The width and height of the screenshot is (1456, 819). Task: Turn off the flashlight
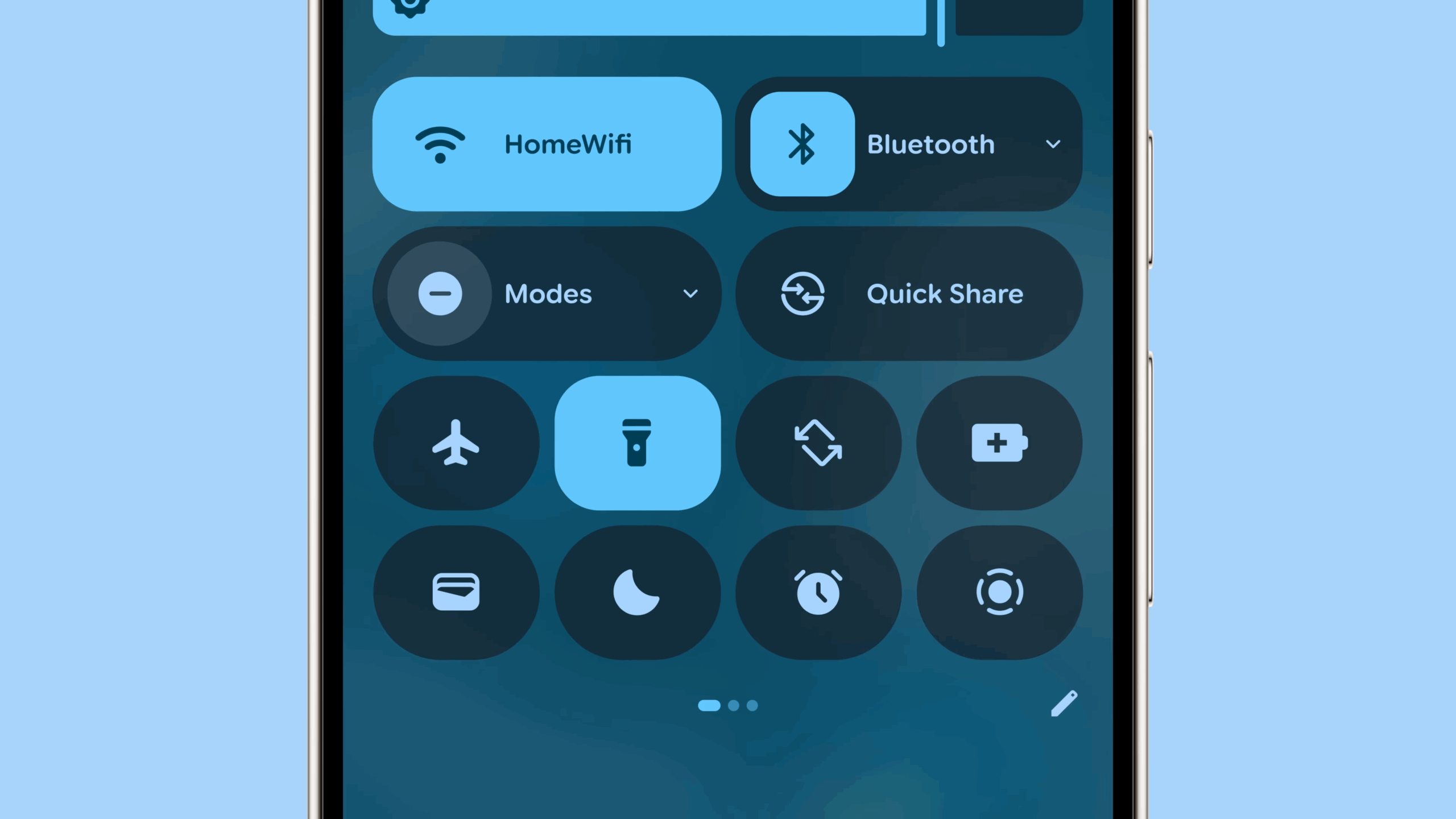coord(637,442)
